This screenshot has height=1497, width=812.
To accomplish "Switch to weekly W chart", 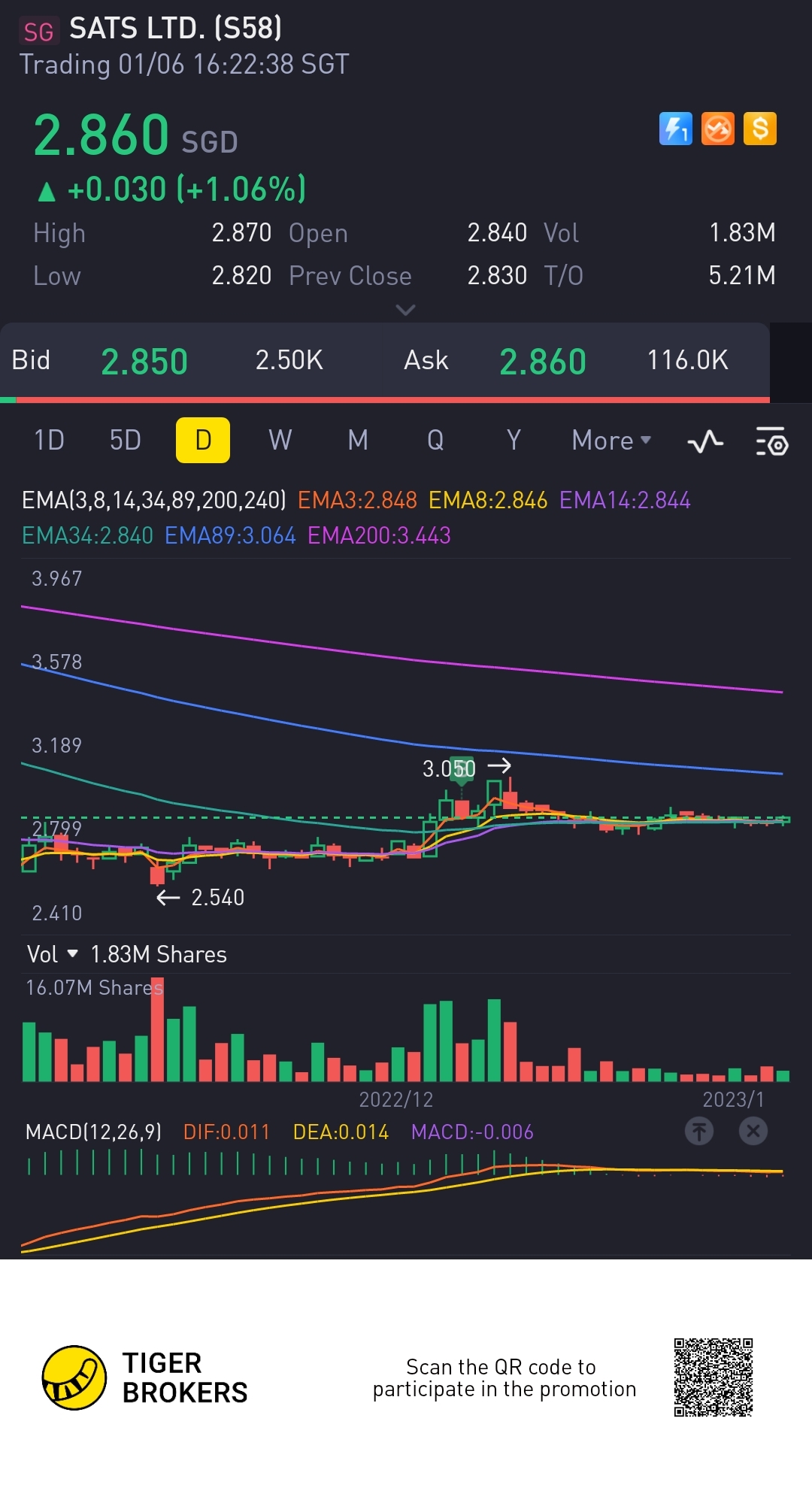I will pyautogui.click(x=280, y=440).
